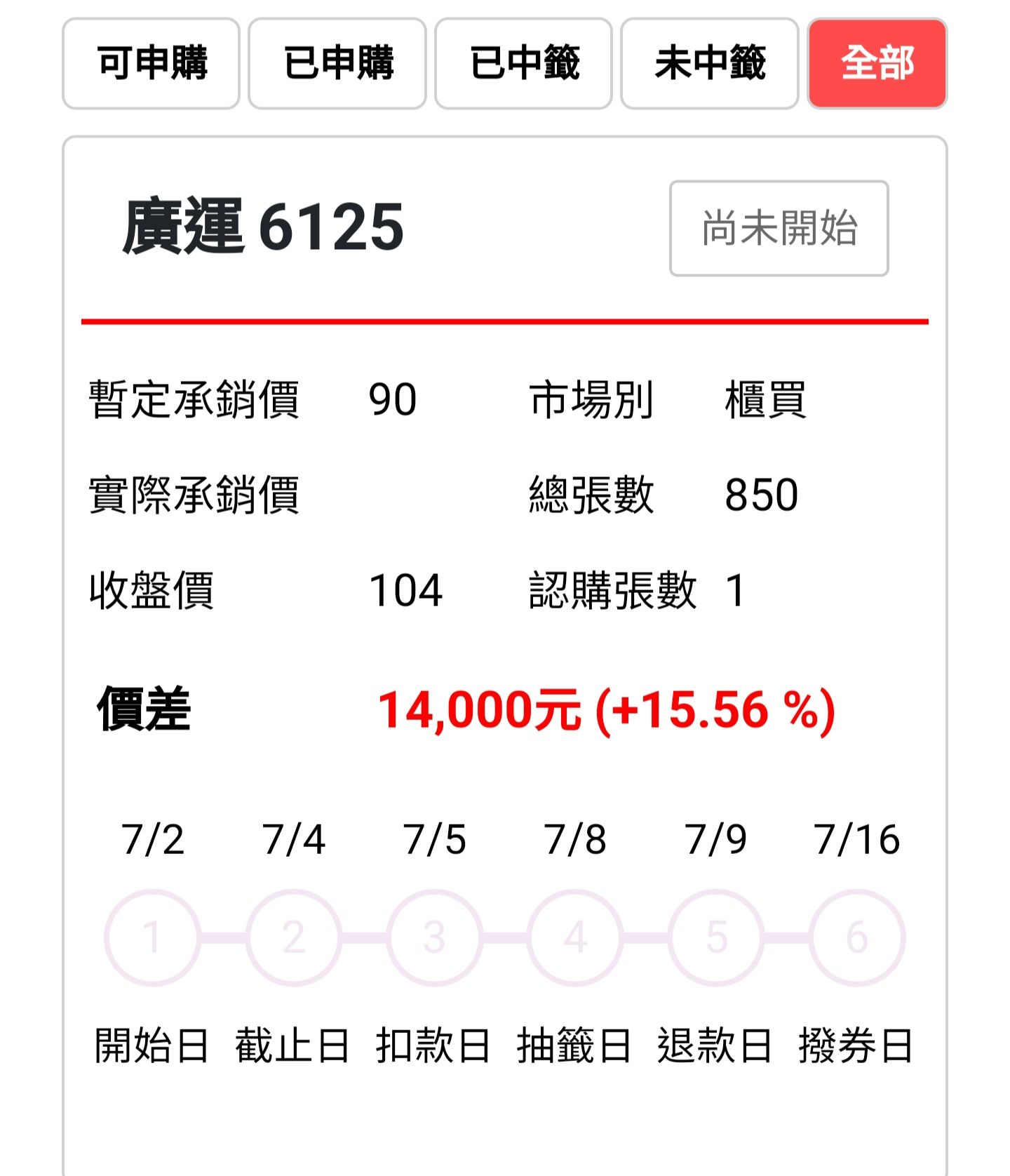Switch to the 可申購 filter tab
Screen dimensions: 1010x1176
(x=151, y=63)
